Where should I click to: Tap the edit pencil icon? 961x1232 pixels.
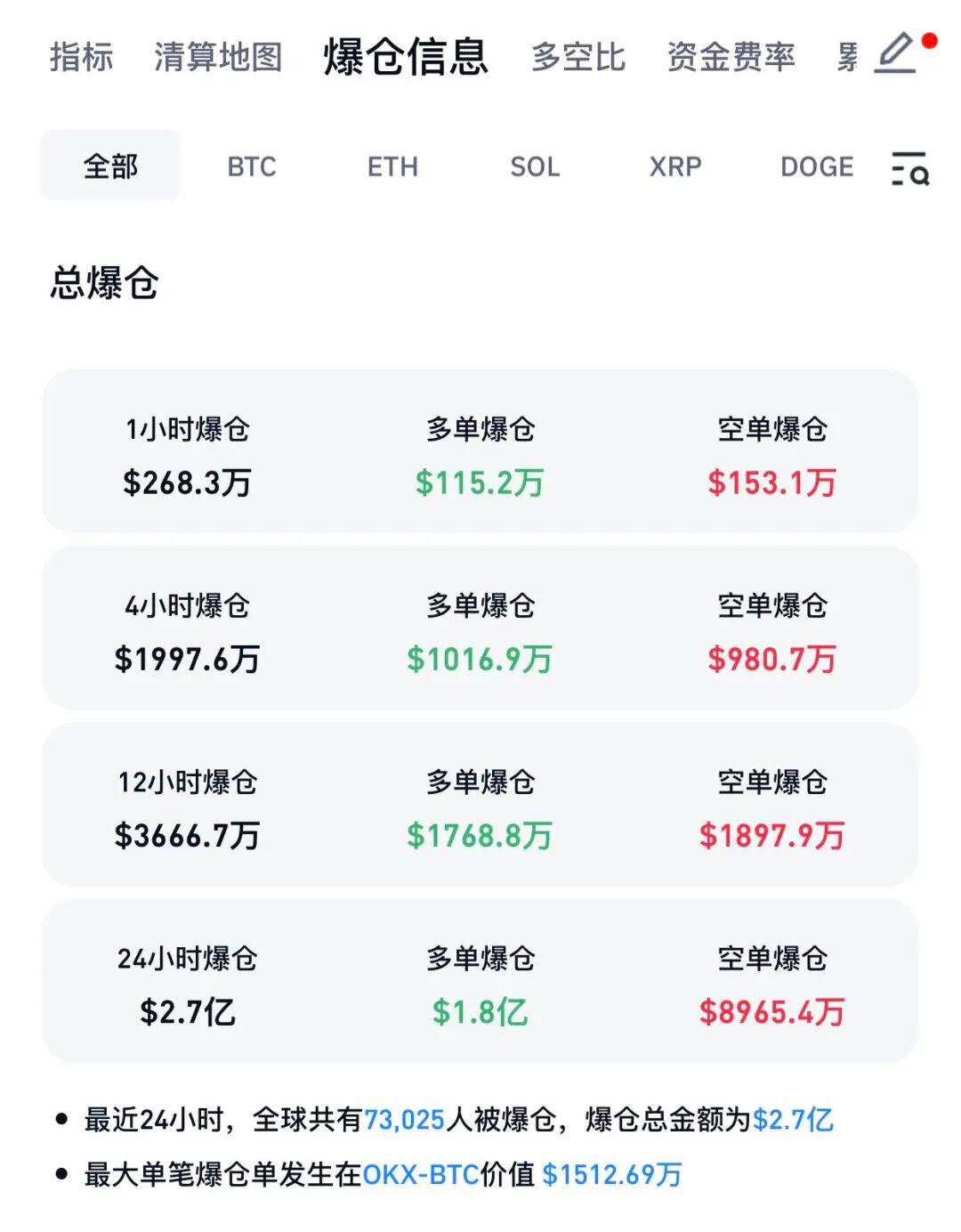click(x=897, y=53)
